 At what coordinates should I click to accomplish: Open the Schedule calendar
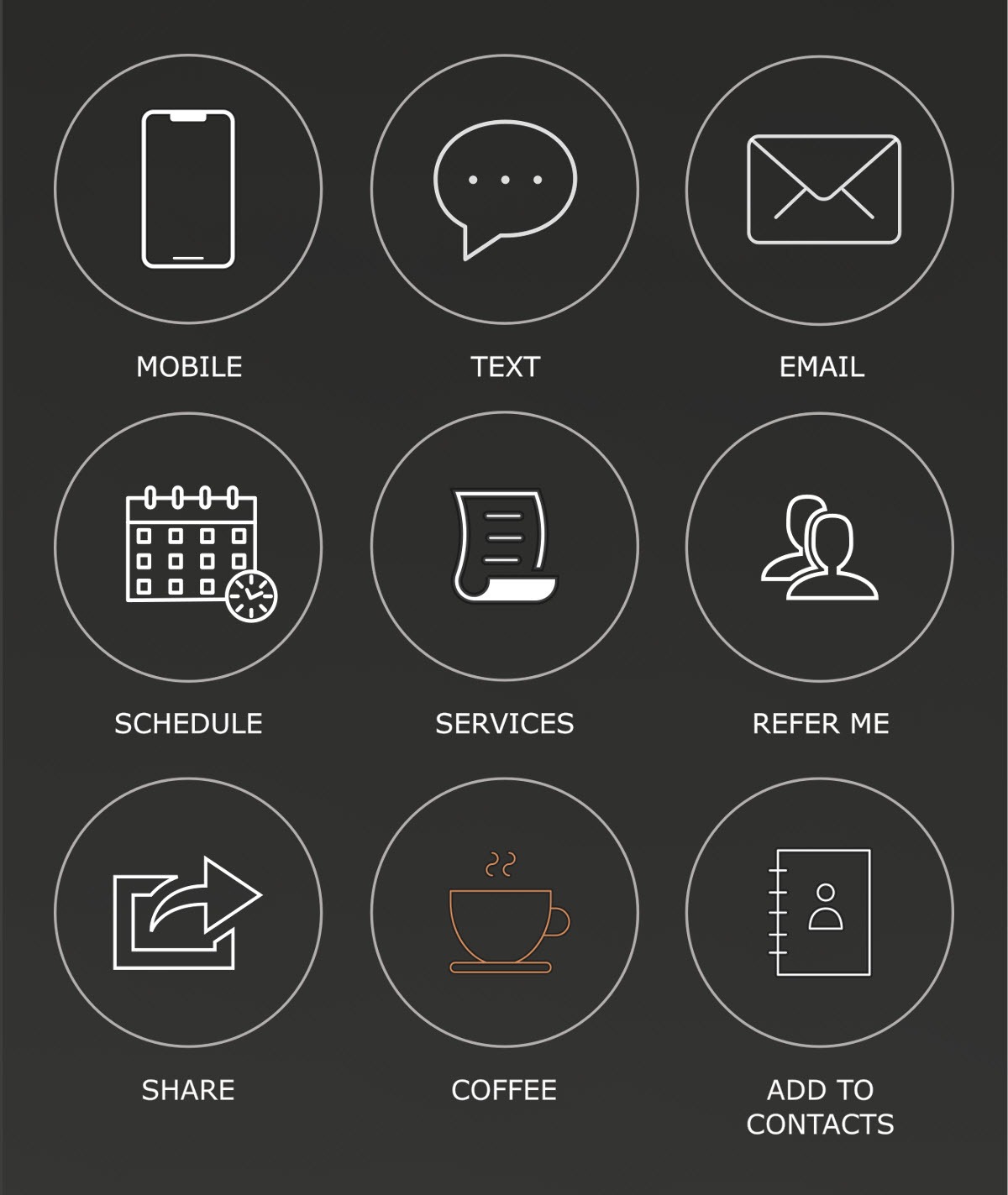coord(188,547)
